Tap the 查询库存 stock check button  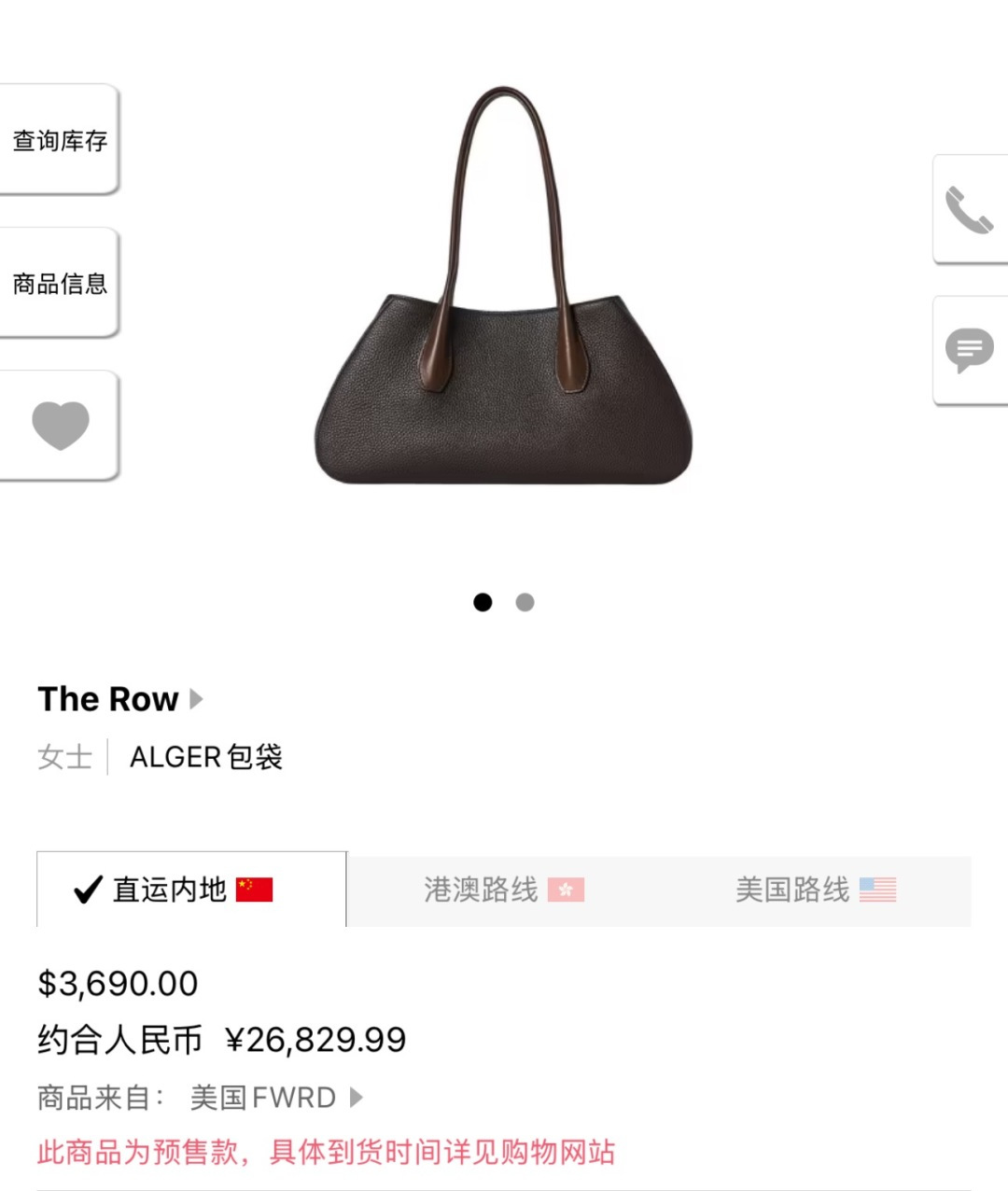60,140
